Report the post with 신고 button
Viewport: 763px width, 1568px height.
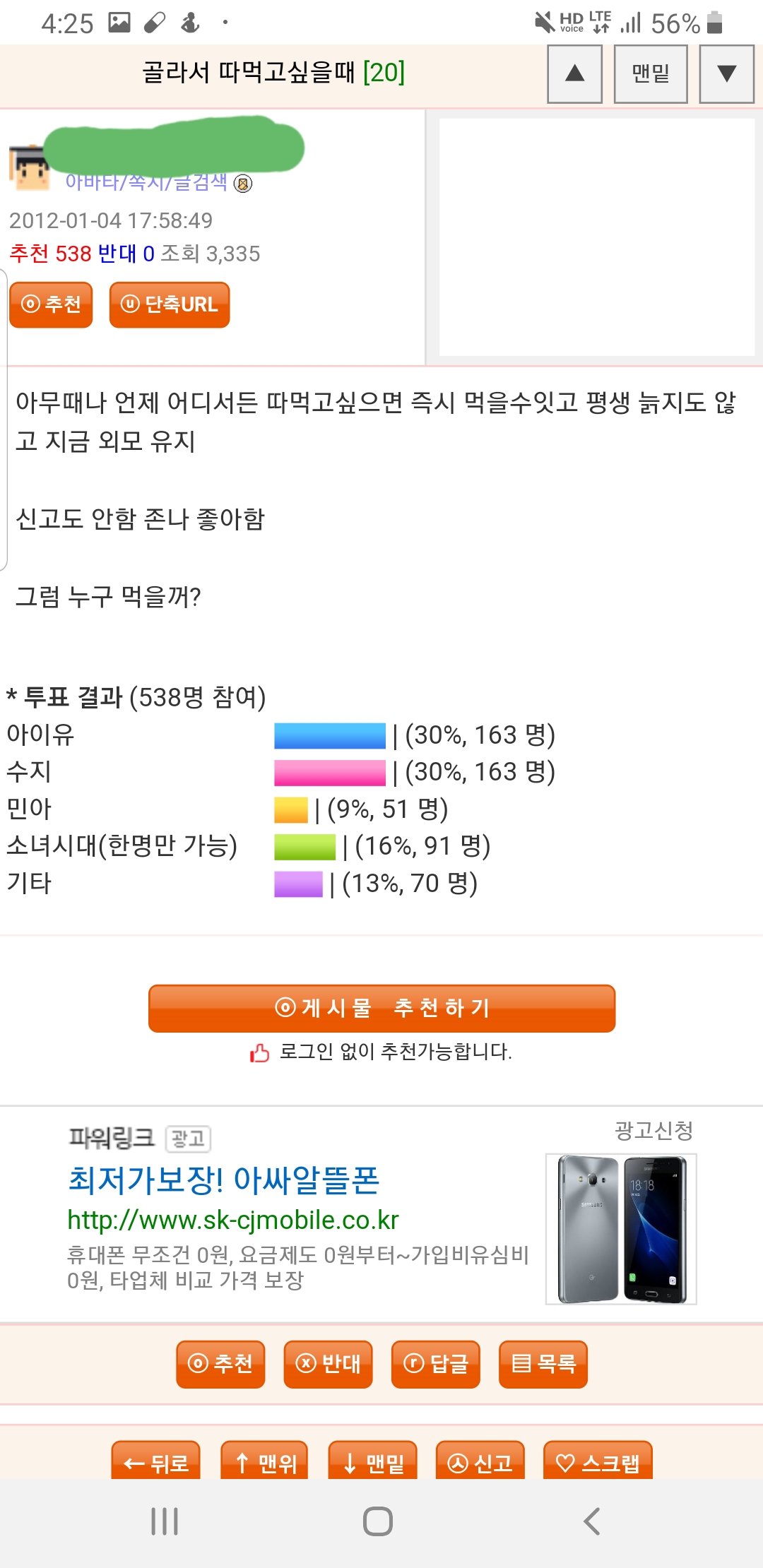click(480, 1461)
